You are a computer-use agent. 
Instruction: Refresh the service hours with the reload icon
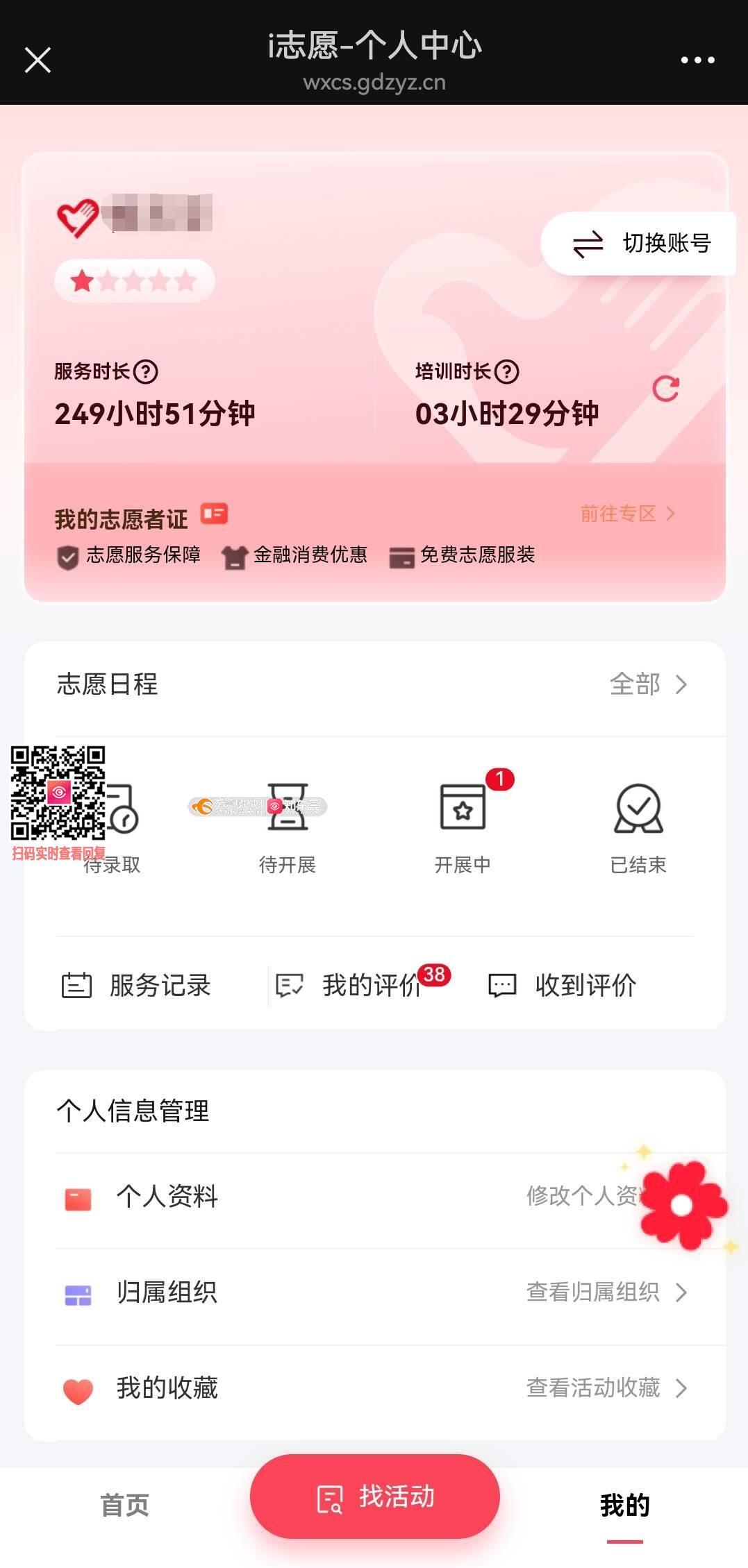665,389
